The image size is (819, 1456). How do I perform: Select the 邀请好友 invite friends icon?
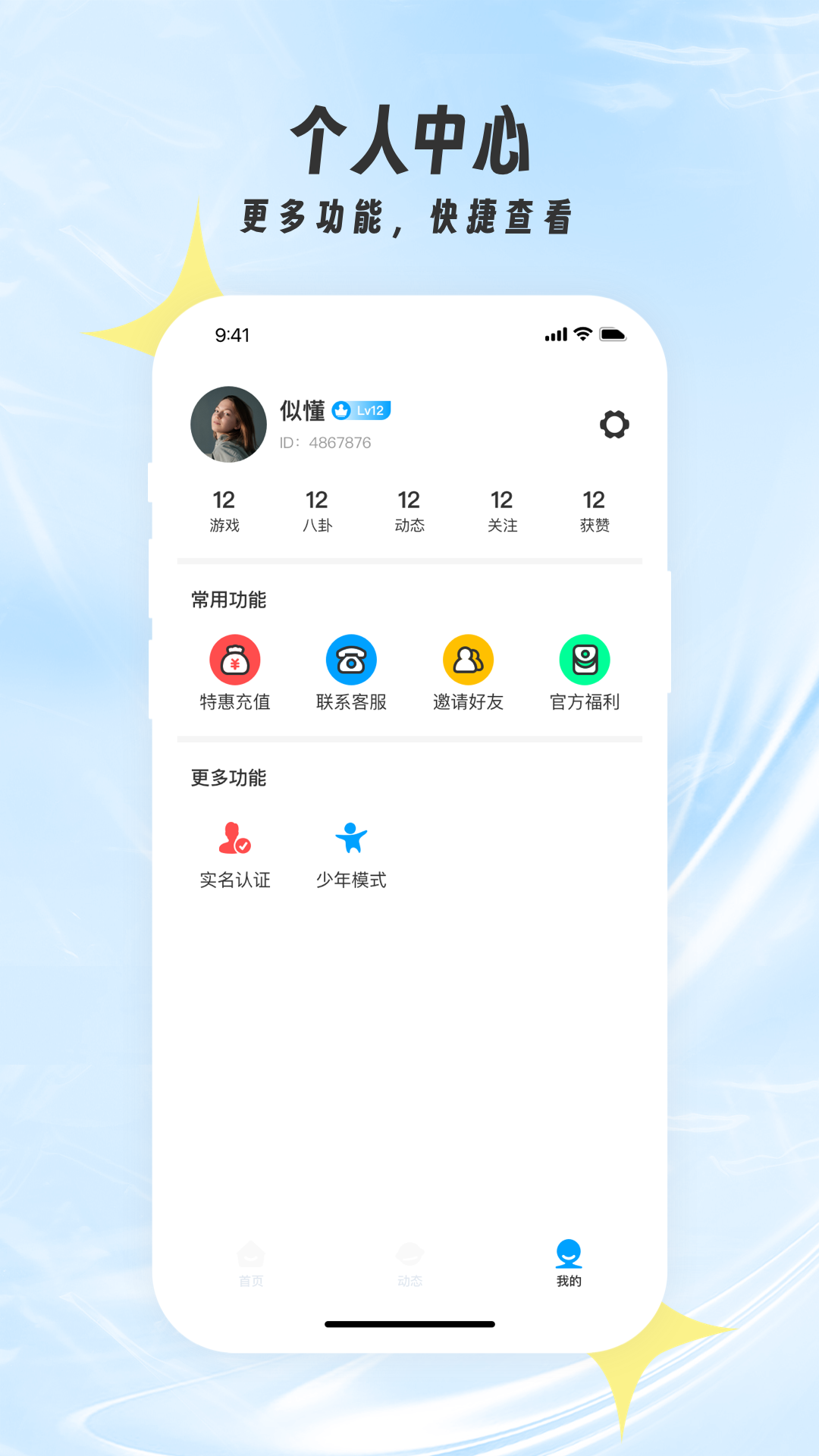(x=467, y=660)
